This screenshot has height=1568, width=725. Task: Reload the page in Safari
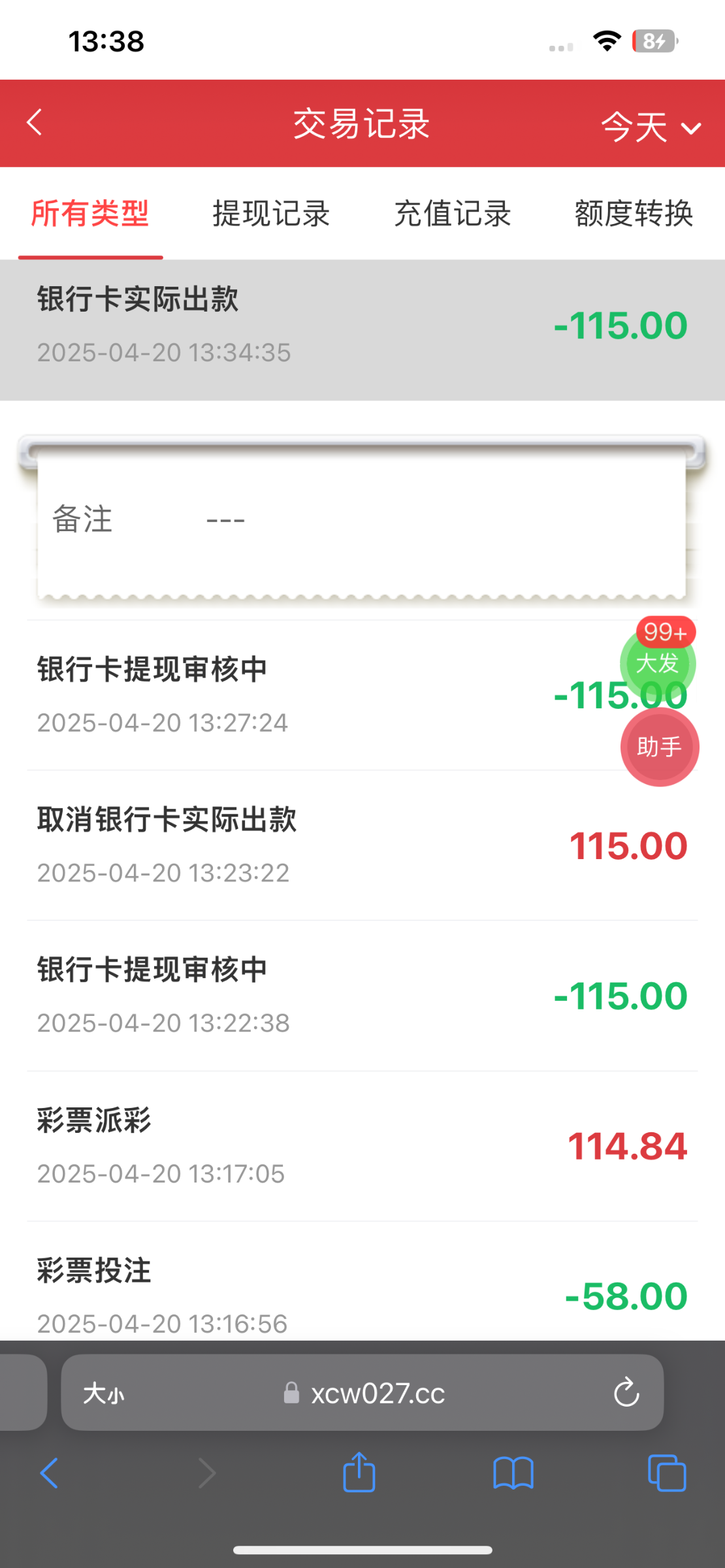click(x=626, y=1392)
